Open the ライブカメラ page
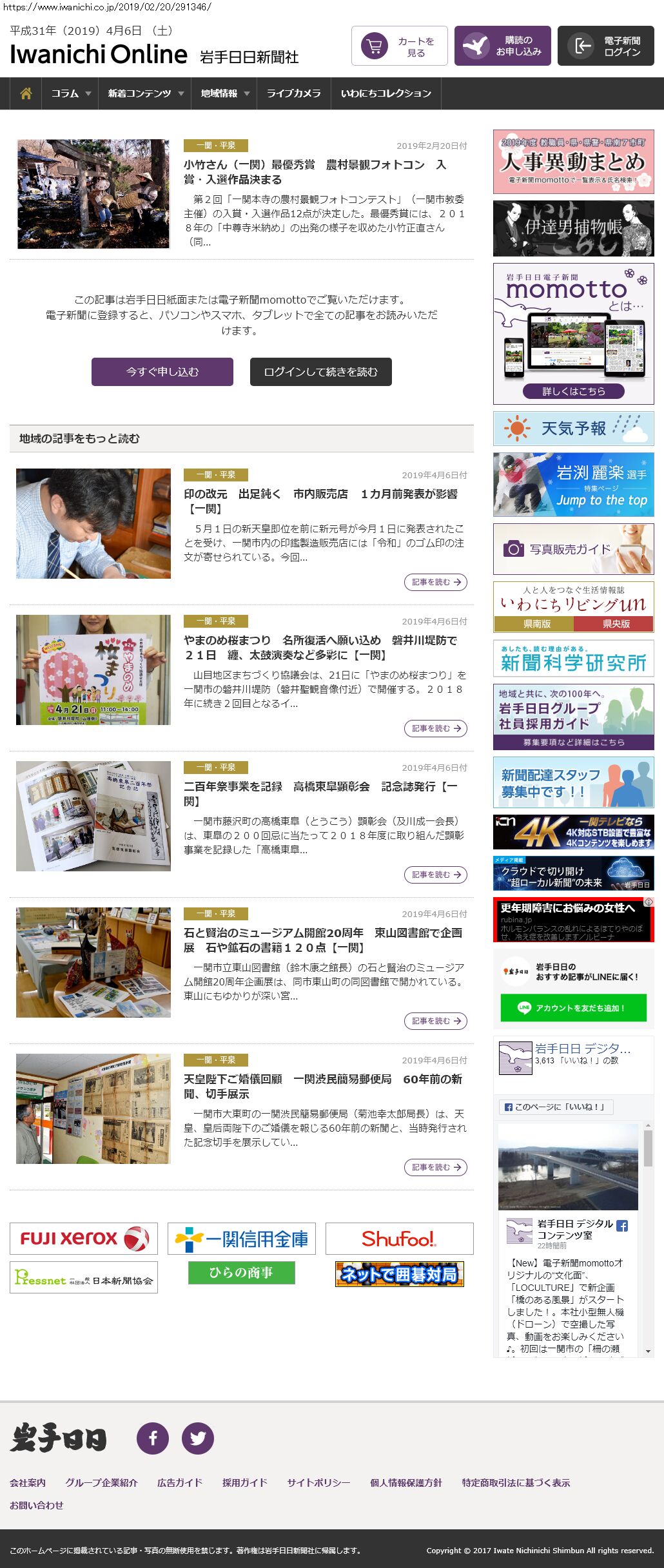Image resolution: width=664 pixels, height=1568 pixels. (x=293, y=93)
